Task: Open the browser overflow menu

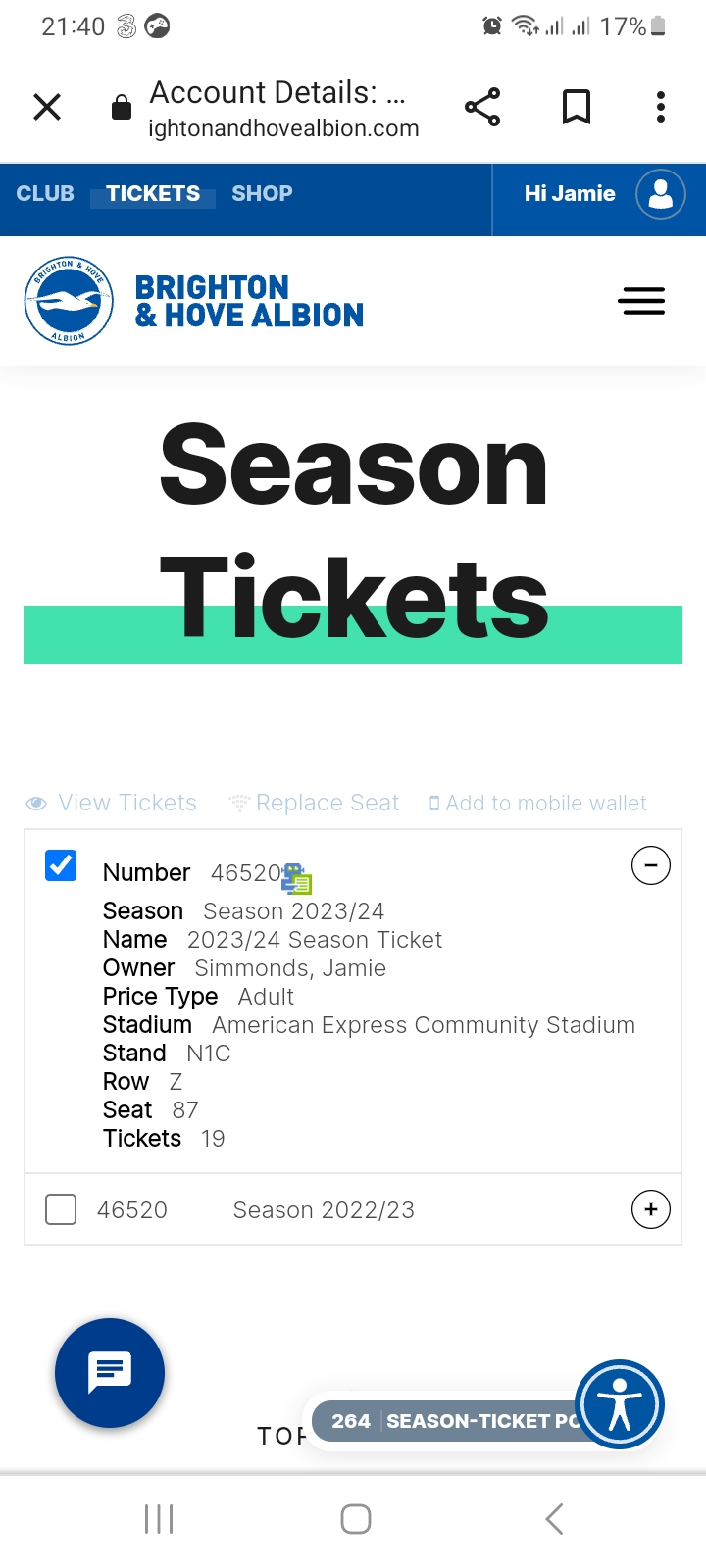Action: click(x=661, y=107)
